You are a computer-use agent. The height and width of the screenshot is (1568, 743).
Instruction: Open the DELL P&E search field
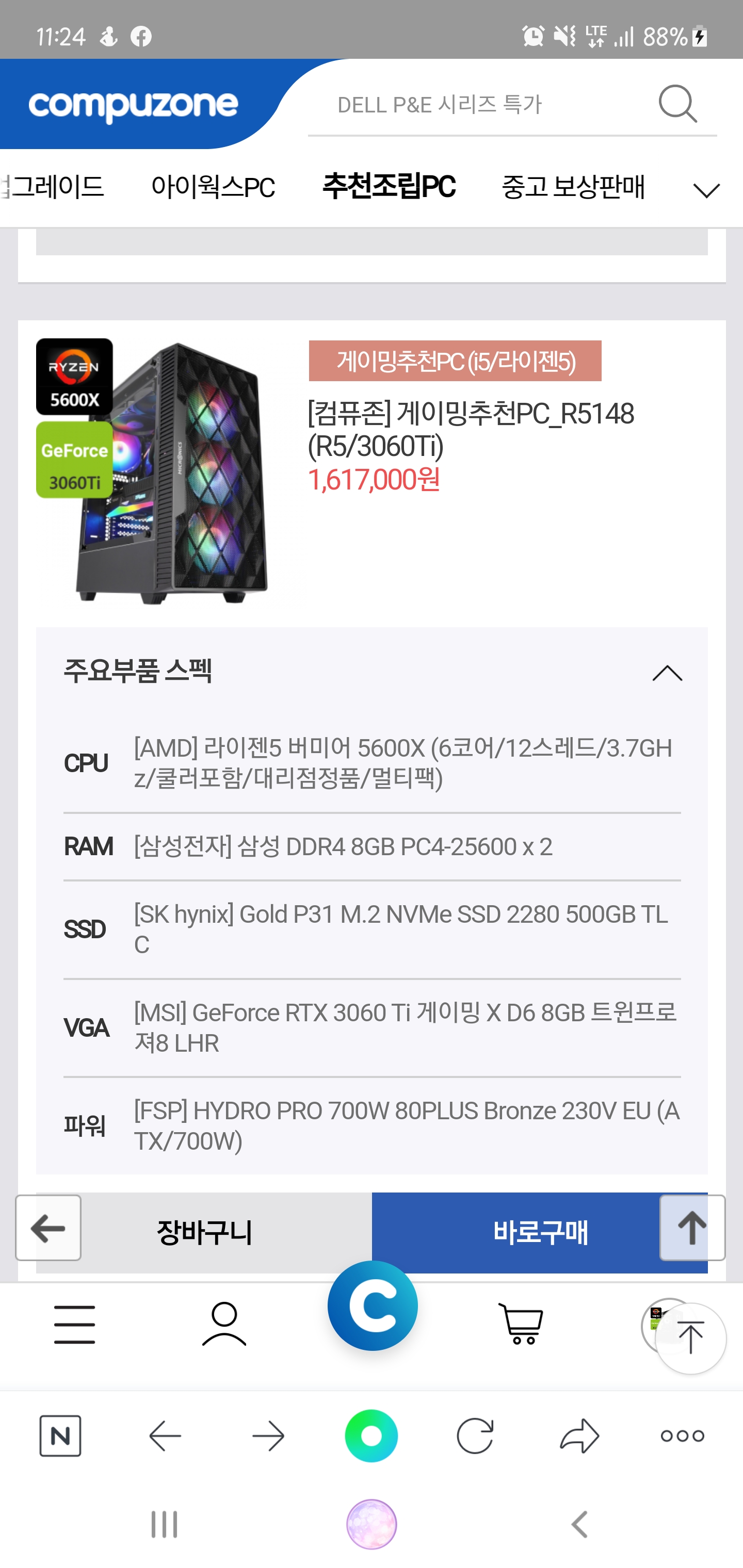(475, 105)
